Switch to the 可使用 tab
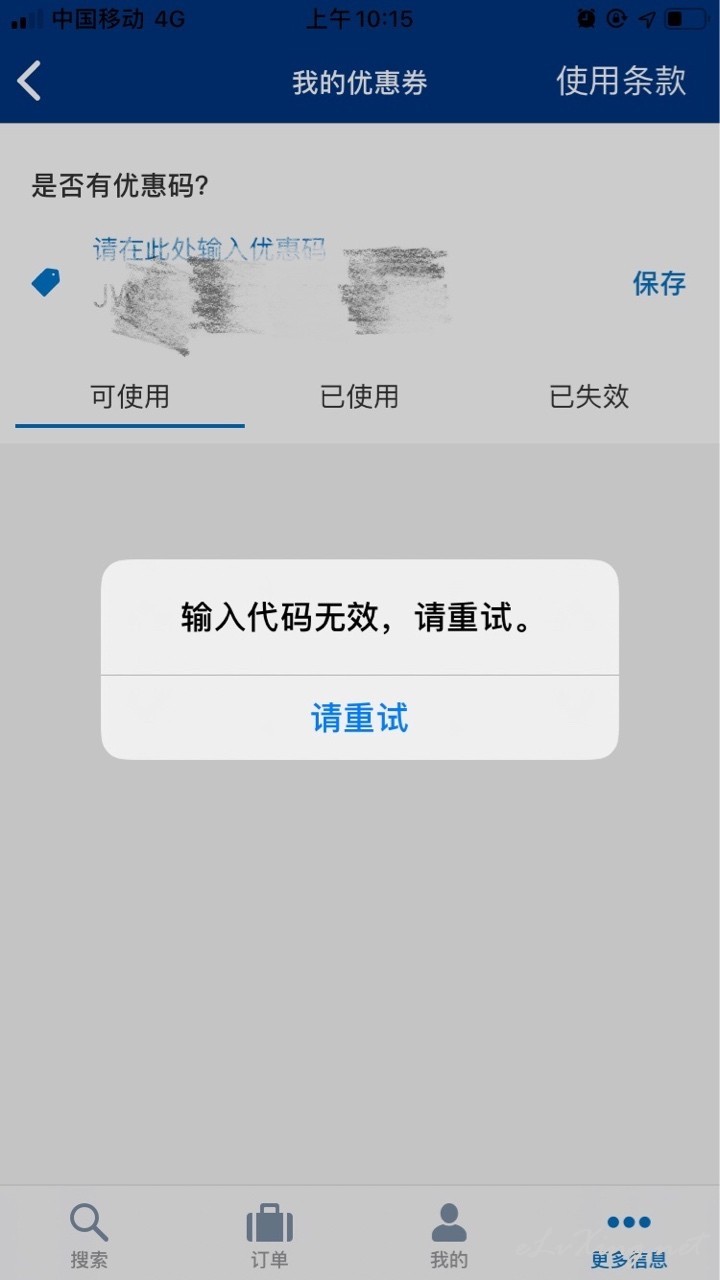This screenshot has height=1280, width=720. click(x=130, y=397)
